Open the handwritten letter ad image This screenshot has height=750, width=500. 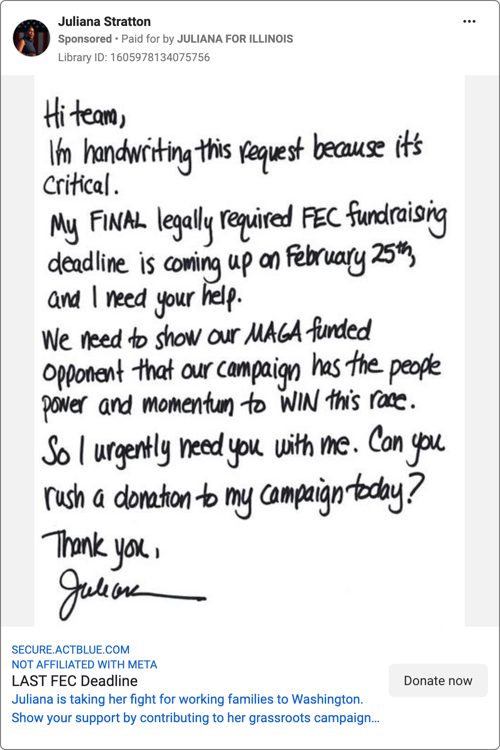[x=249, y=350]
